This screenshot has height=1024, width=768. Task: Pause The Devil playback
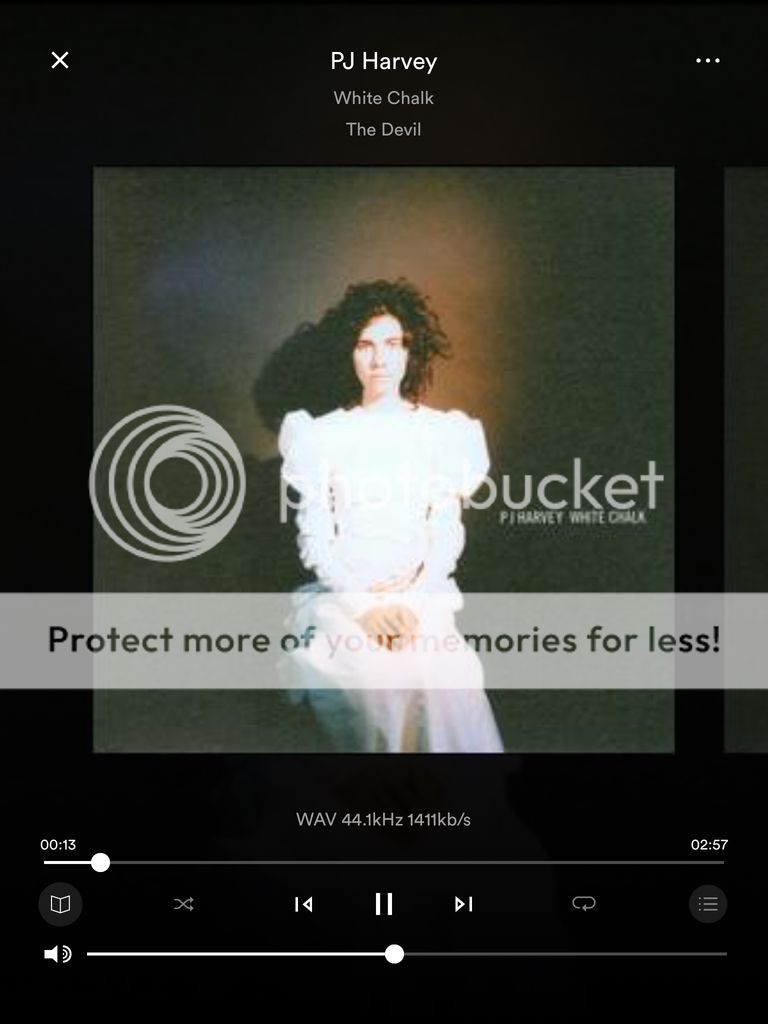coord(384,904)
